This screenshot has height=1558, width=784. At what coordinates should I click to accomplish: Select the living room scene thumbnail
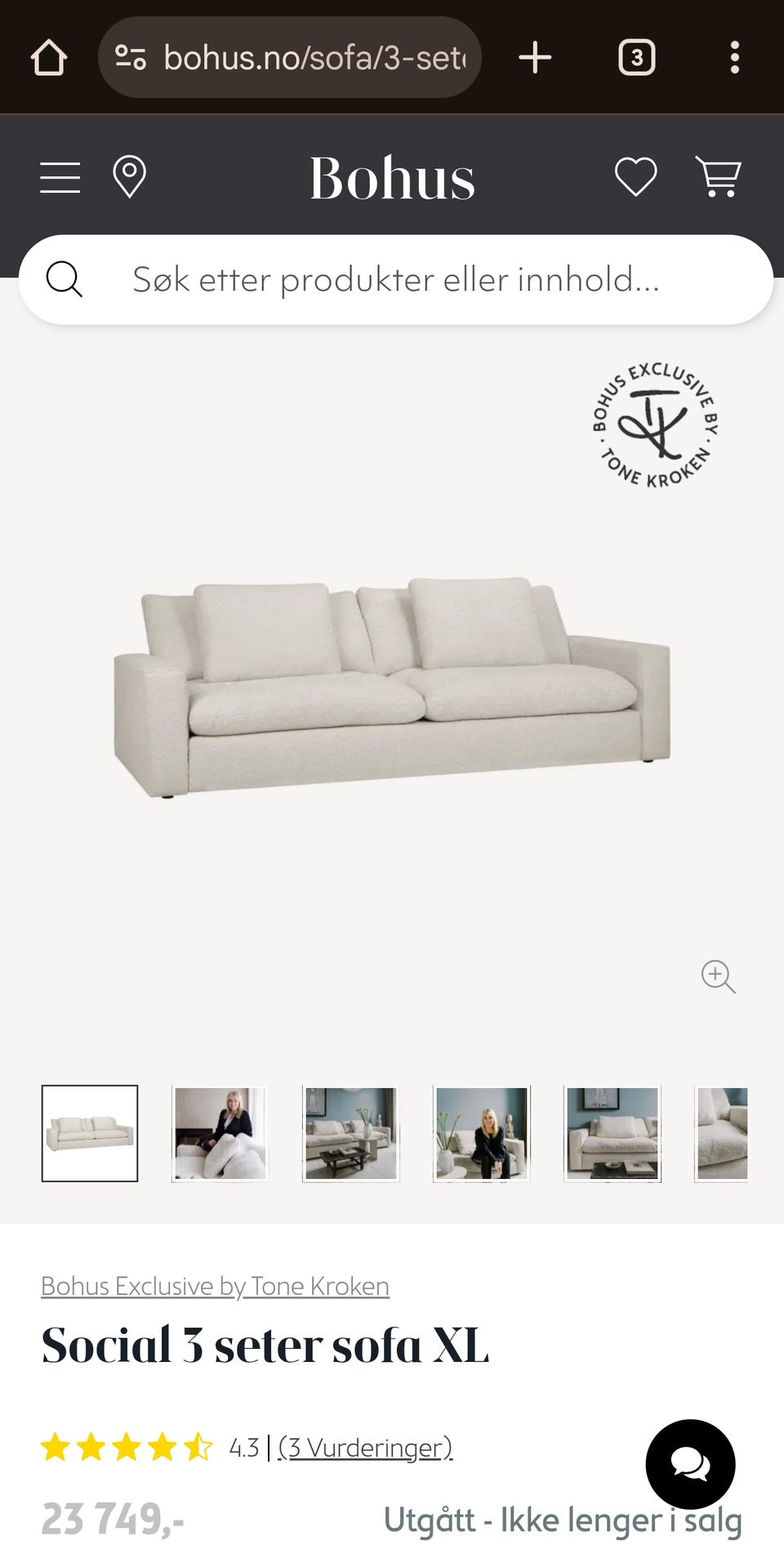coord(351,1133)
